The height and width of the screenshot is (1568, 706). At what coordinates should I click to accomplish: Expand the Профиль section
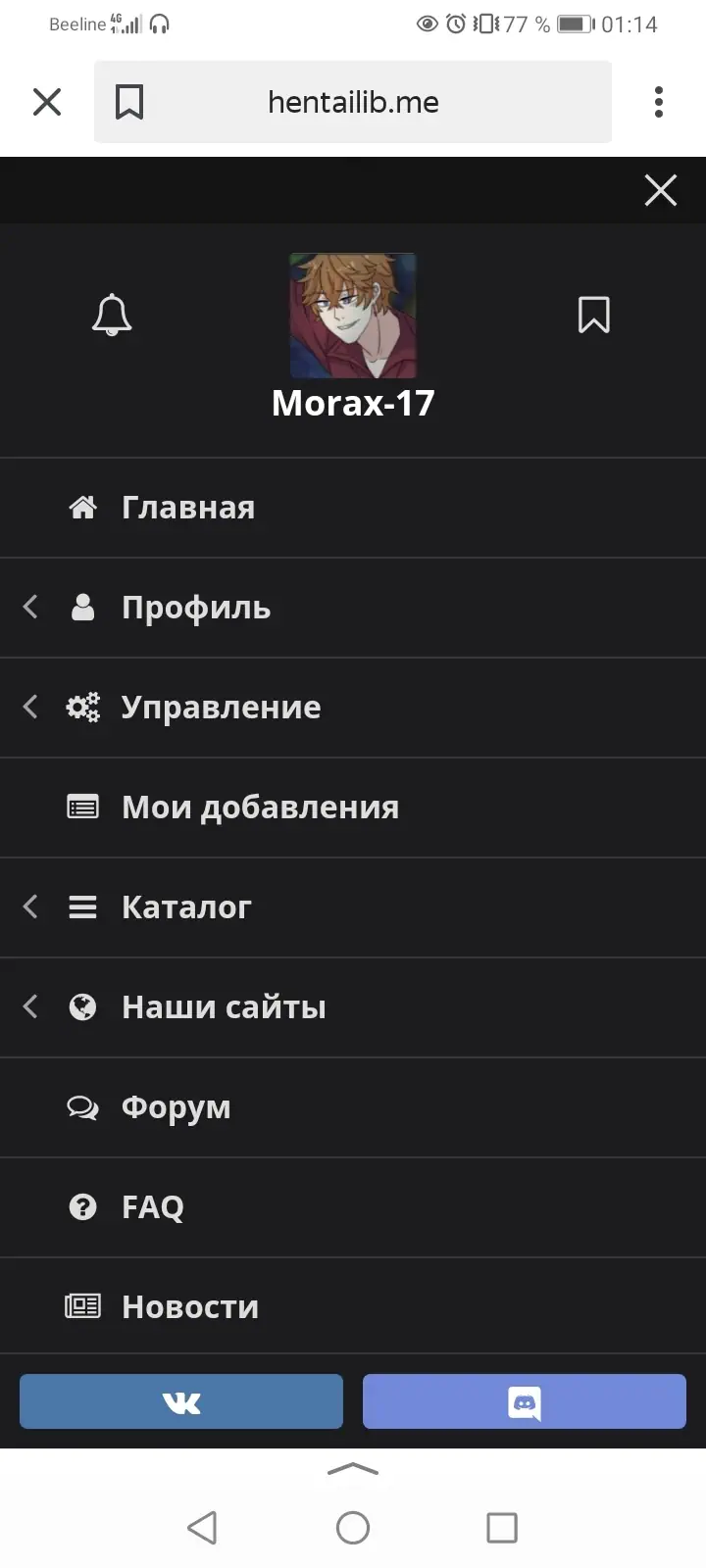click(x=353, y=608)
